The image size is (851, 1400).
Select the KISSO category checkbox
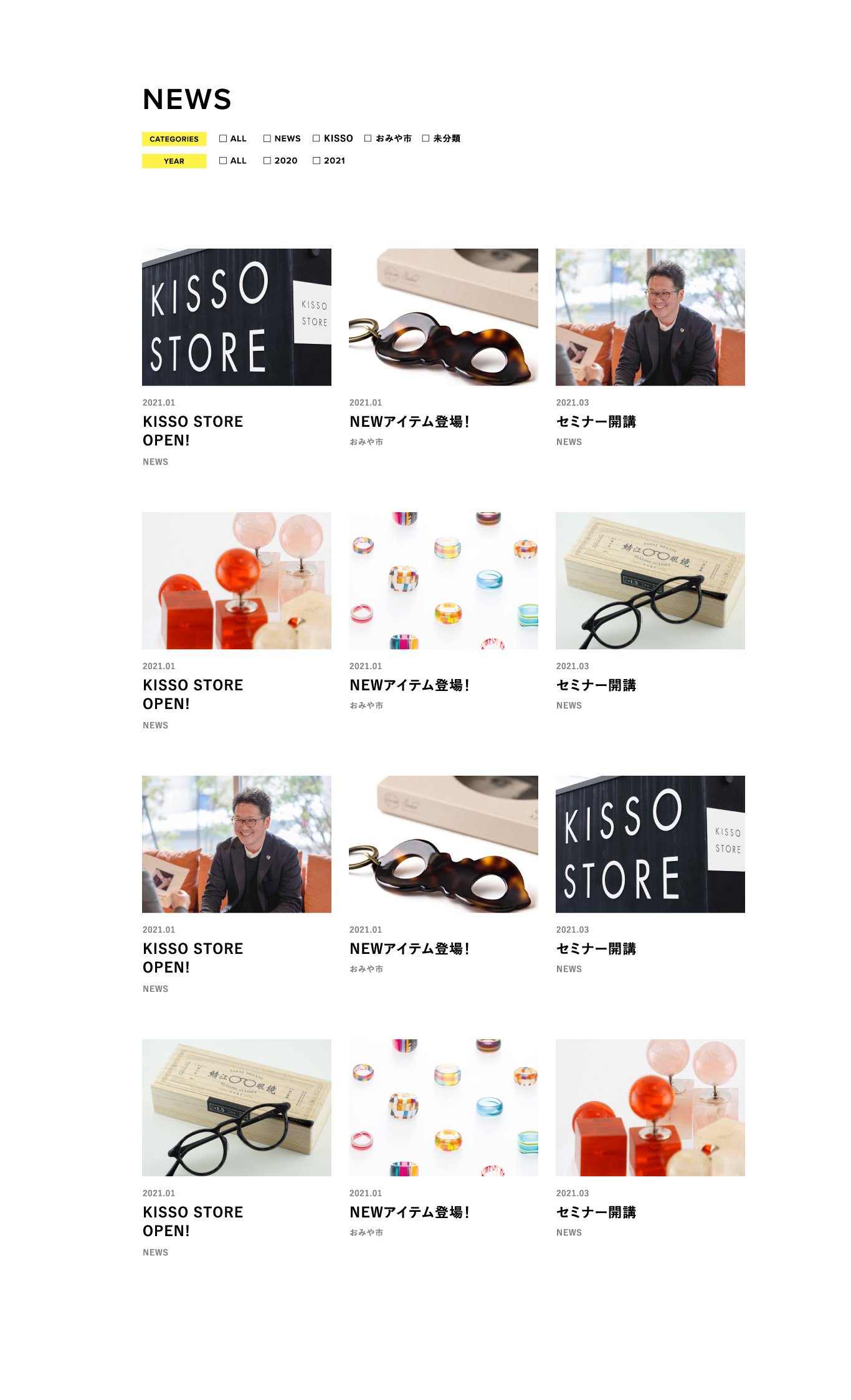[316, 138]
